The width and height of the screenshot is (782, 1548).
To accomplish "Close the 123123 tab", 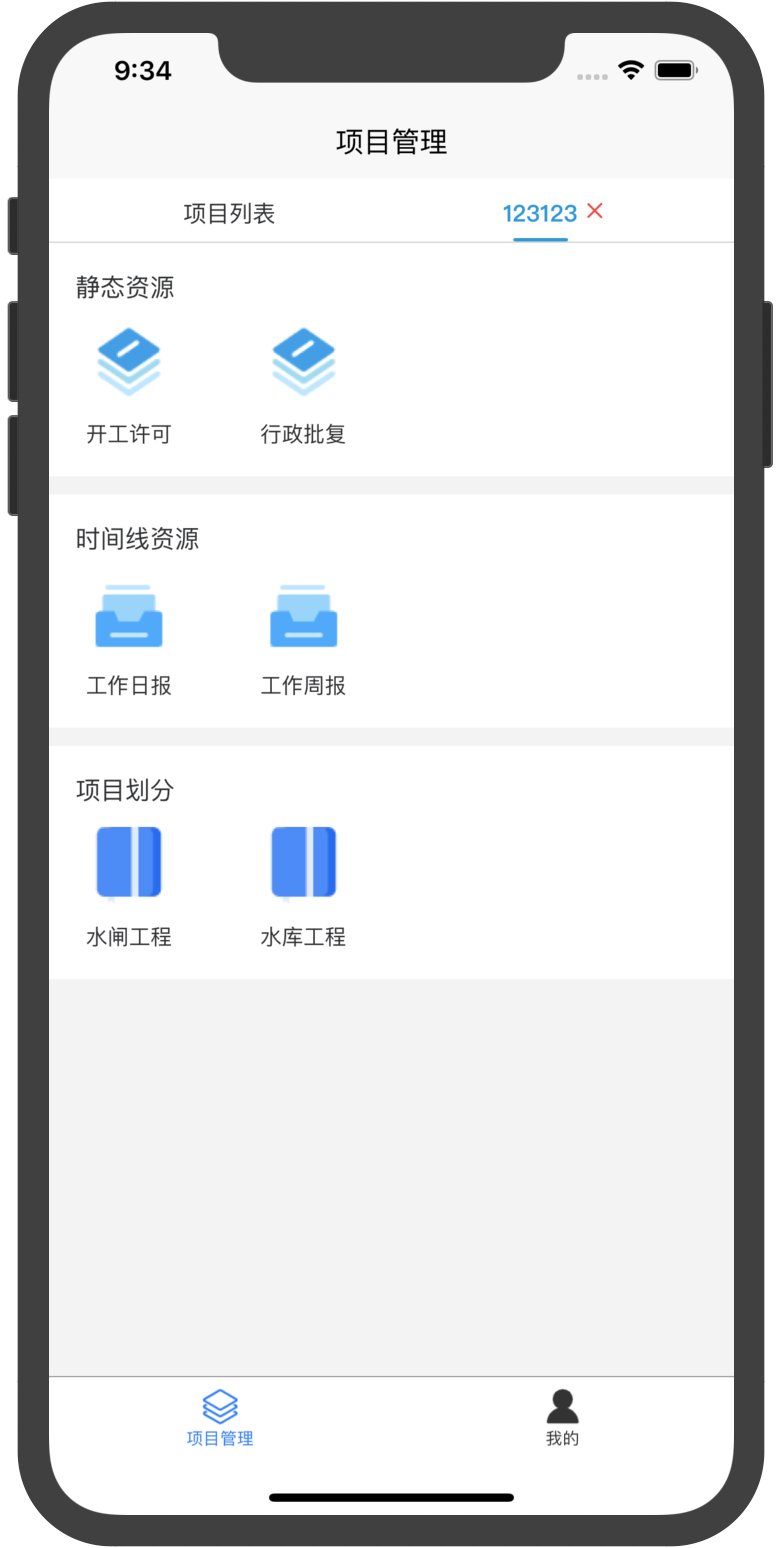I will pos(595,211).
